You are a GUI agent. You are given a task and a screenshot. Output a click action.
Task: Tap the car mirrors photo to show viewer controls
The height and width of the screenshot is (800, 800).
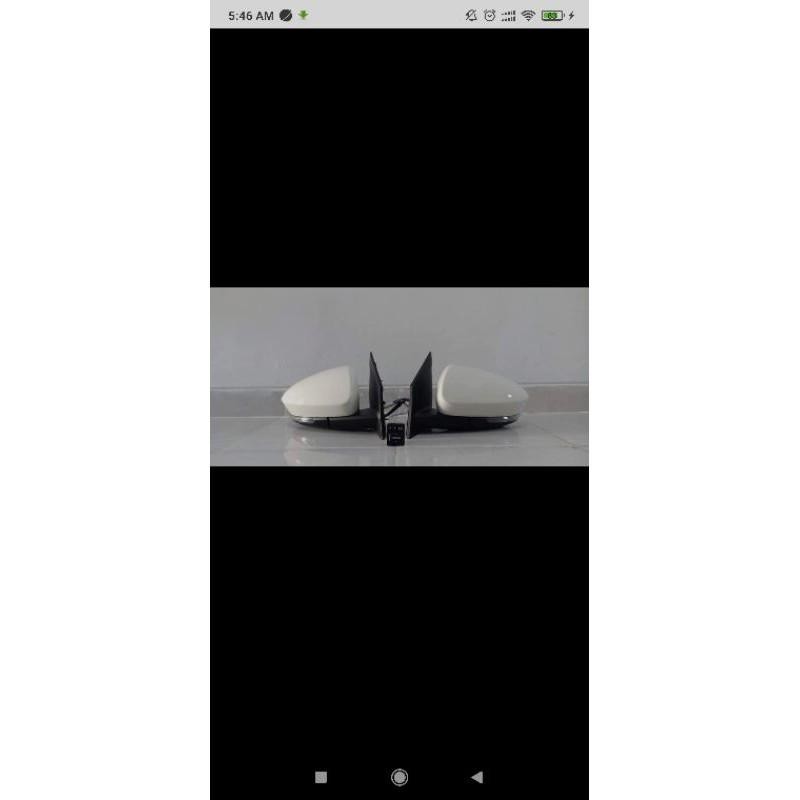click(399, 377)
